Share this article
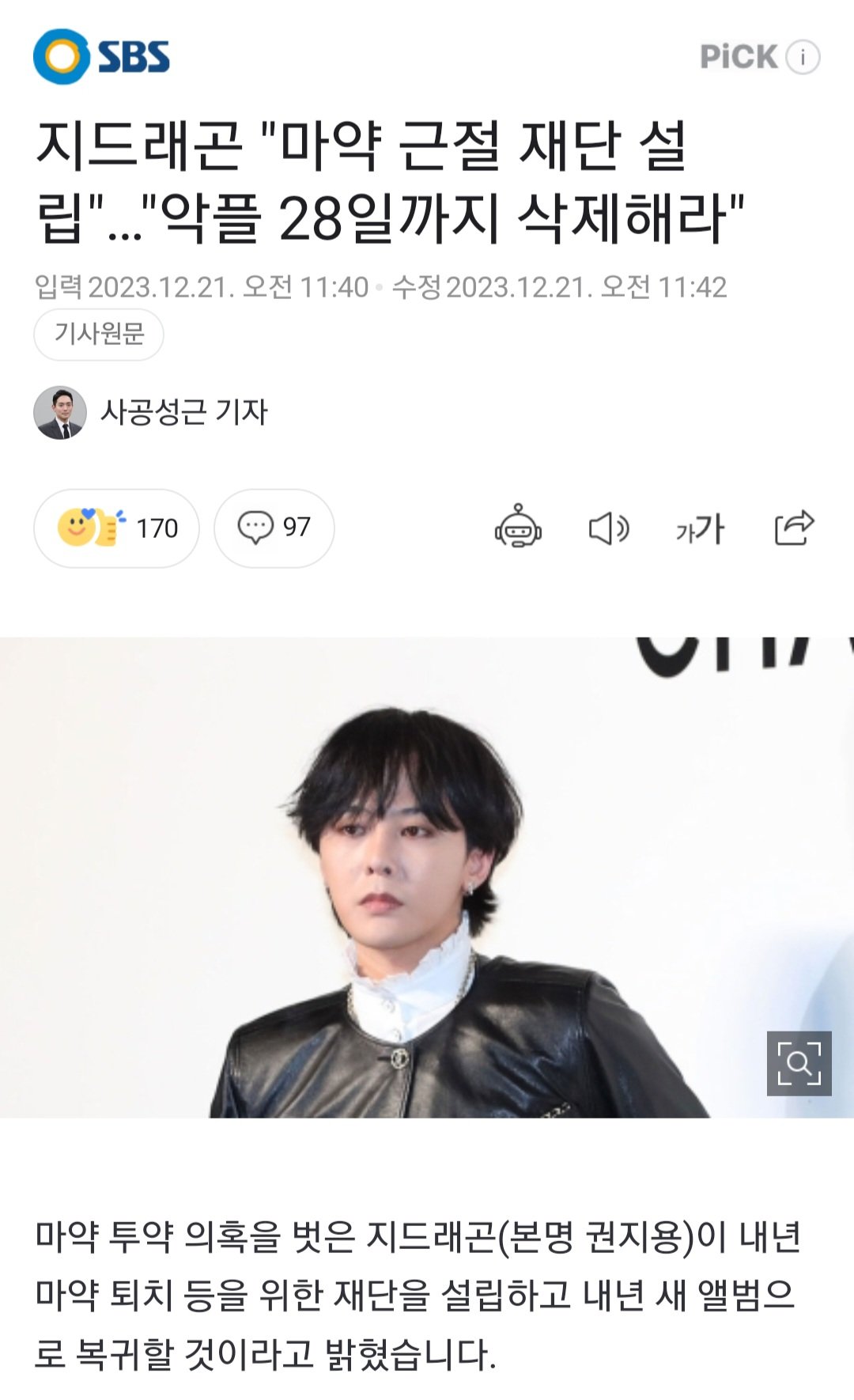Screen dimensions: 854x1400 pos(794,528)
